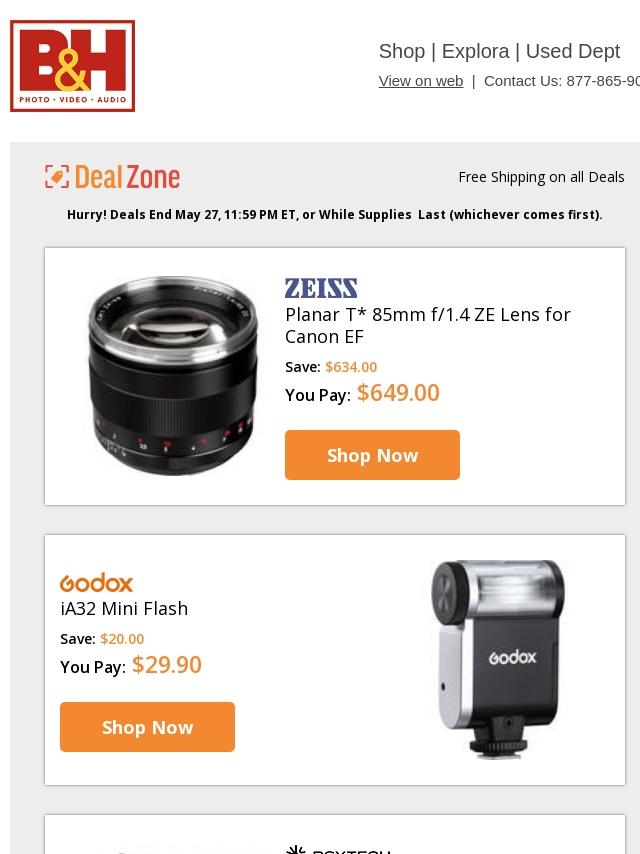Open the Shop link in header
The width and height of the screenshot is (640, 854).
coord(401,51)
